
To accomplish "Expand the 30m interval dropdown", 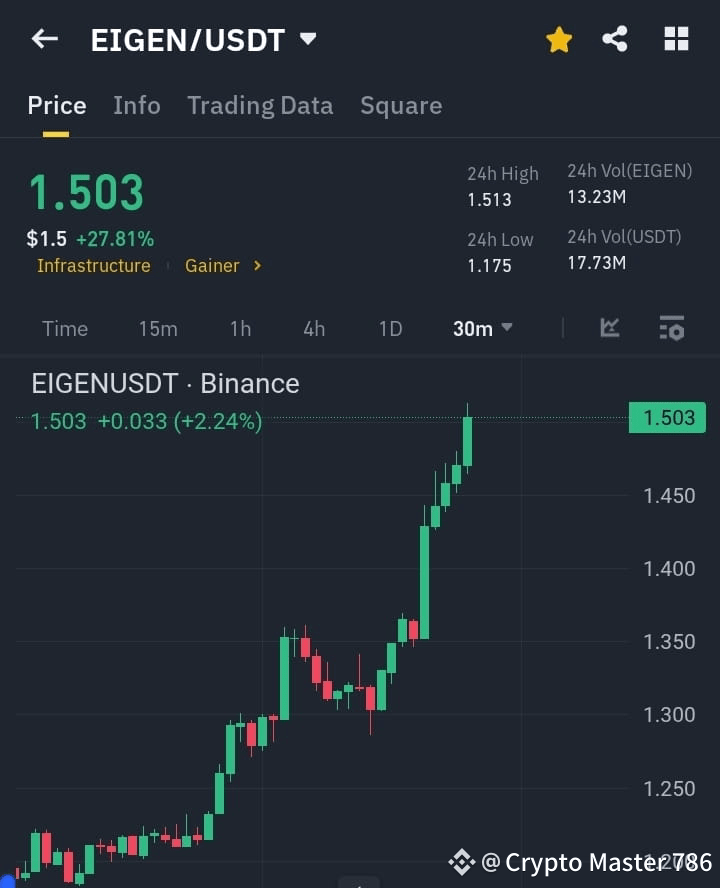I will pos(482,328).
